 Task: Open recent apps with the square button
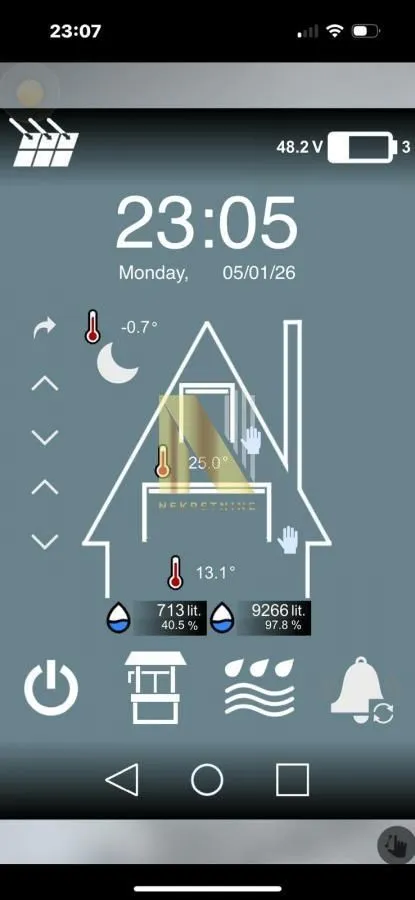(x=293, y=779)
